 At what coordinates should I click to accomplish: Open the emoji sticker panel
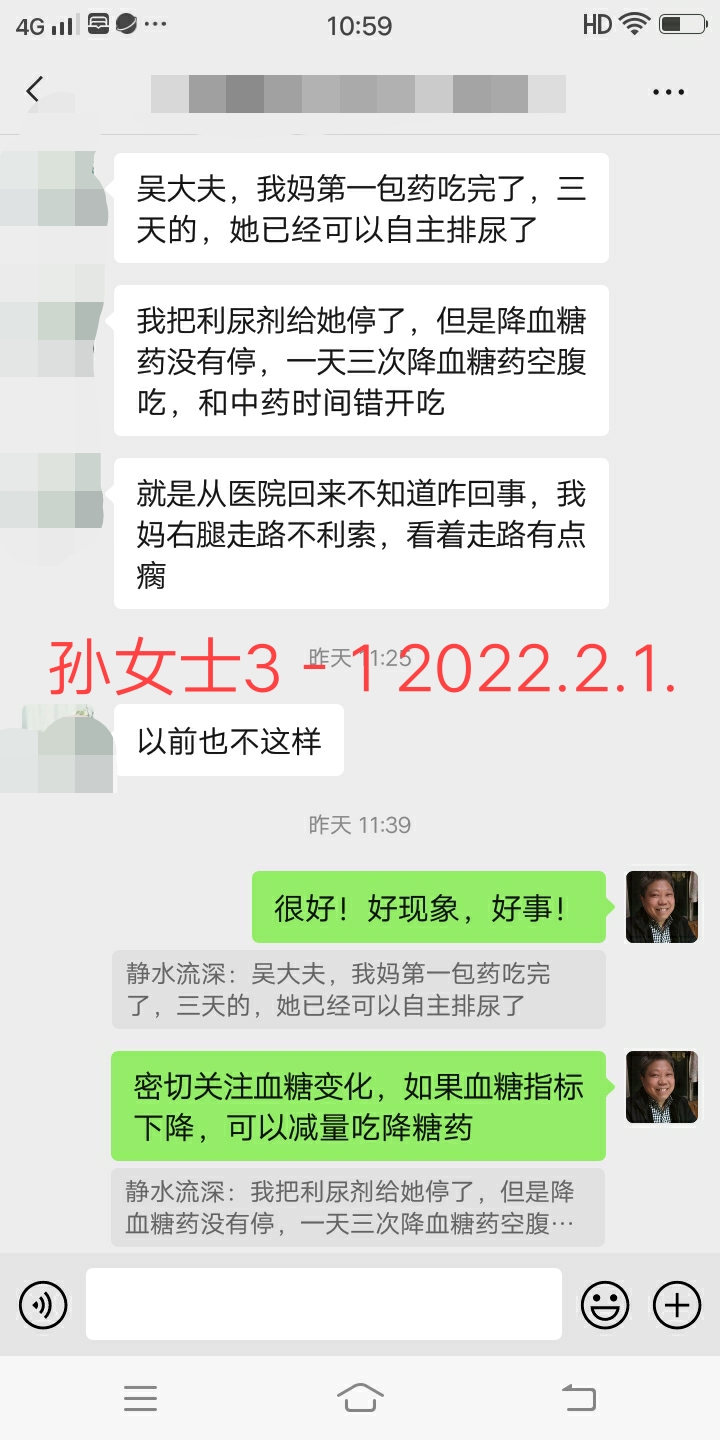coord(605,1304)
